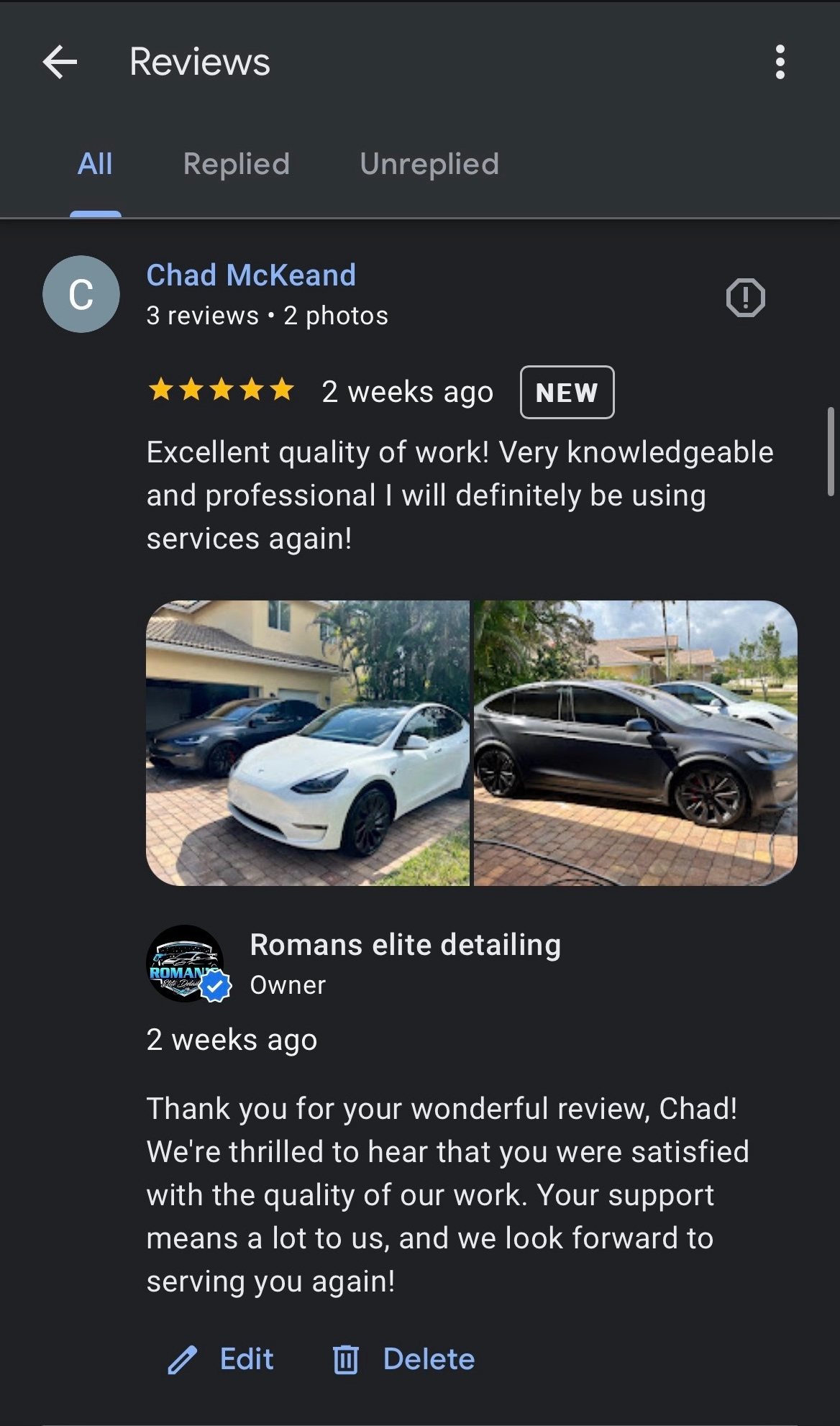This screenshot has width=840, height=1426.
Task: Open the white Tesla review photo
Action: point(308,743)
